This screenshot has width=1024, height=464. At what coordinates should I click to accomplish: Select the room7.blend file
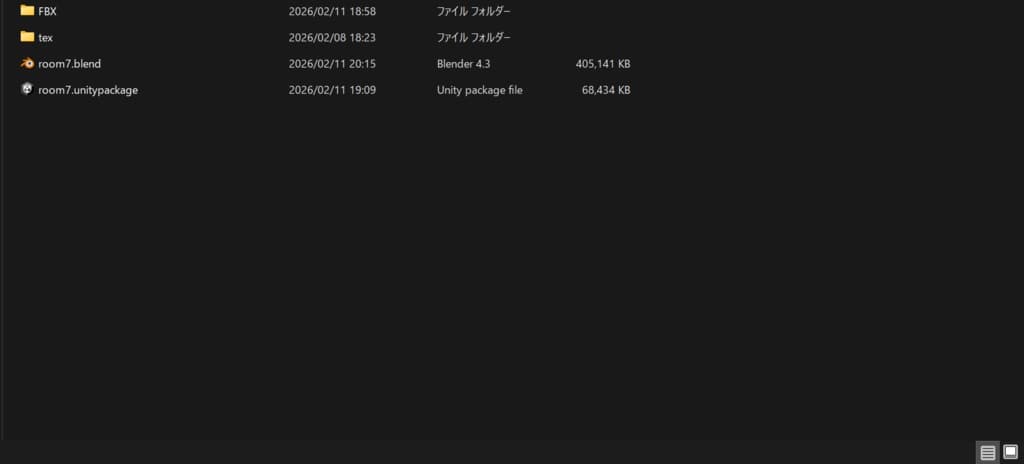pyautogui.click(x=69, y=64)
